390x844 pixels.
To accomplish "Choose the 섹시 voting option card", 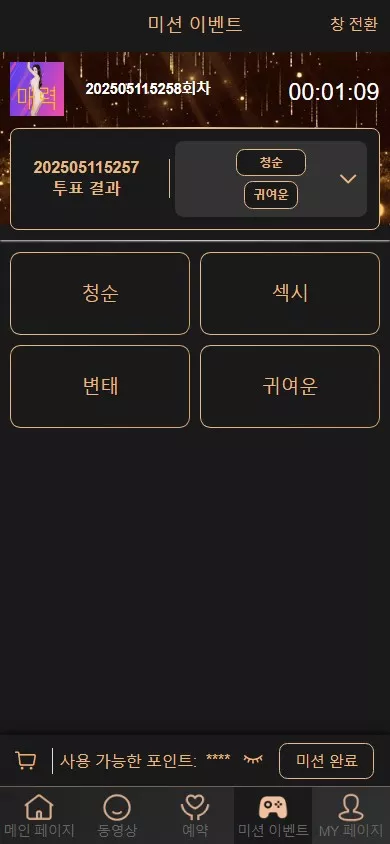I will click(x=290, y=293).
